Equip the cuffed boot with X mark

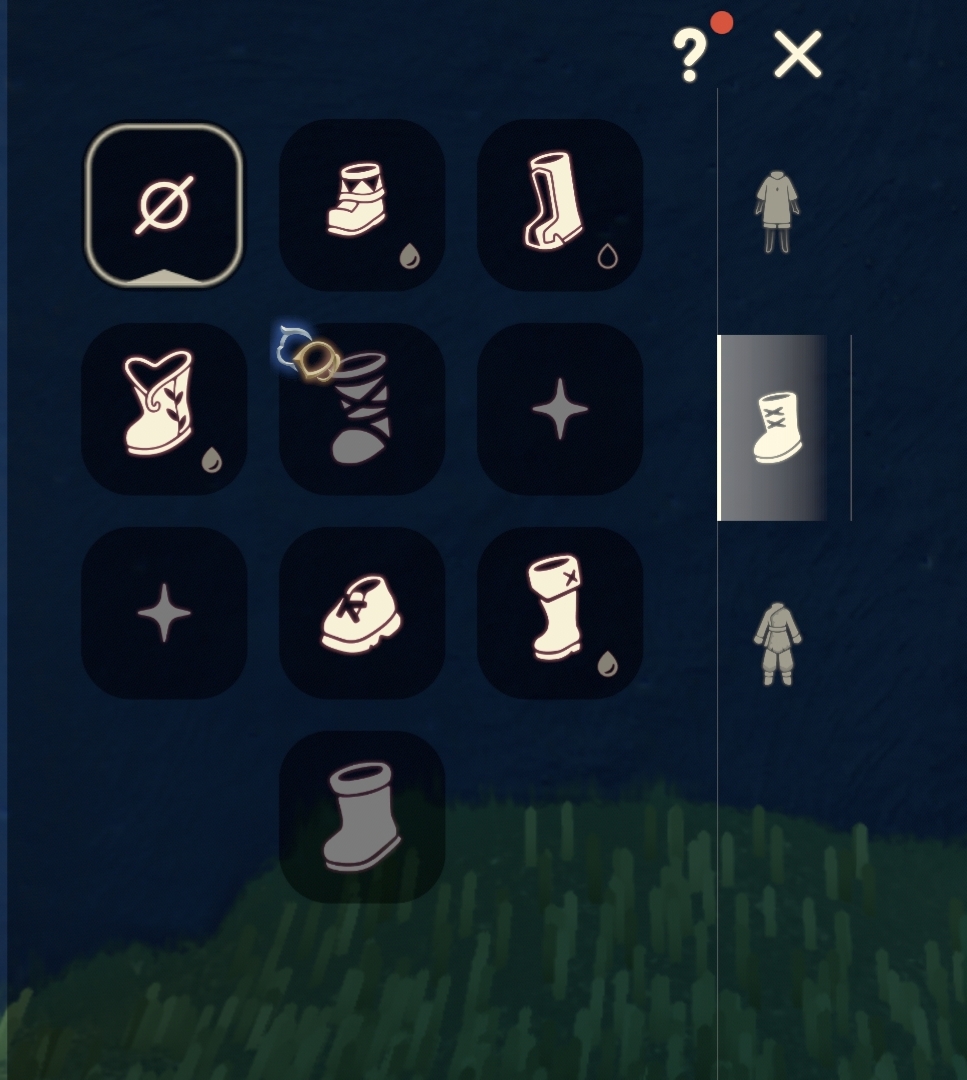pyautogui.click(x=559, y=612)
